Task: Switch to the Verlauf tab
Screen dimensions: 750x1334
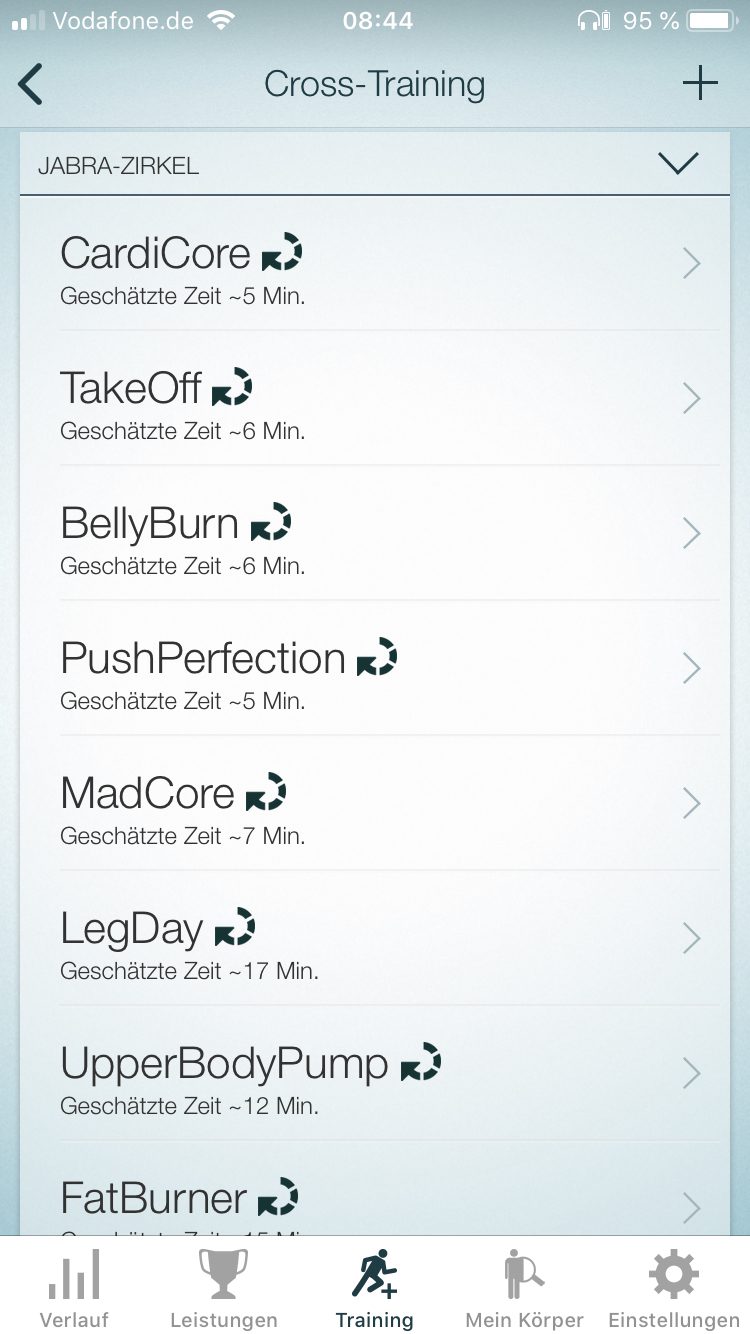Action: coord(74,1288)
